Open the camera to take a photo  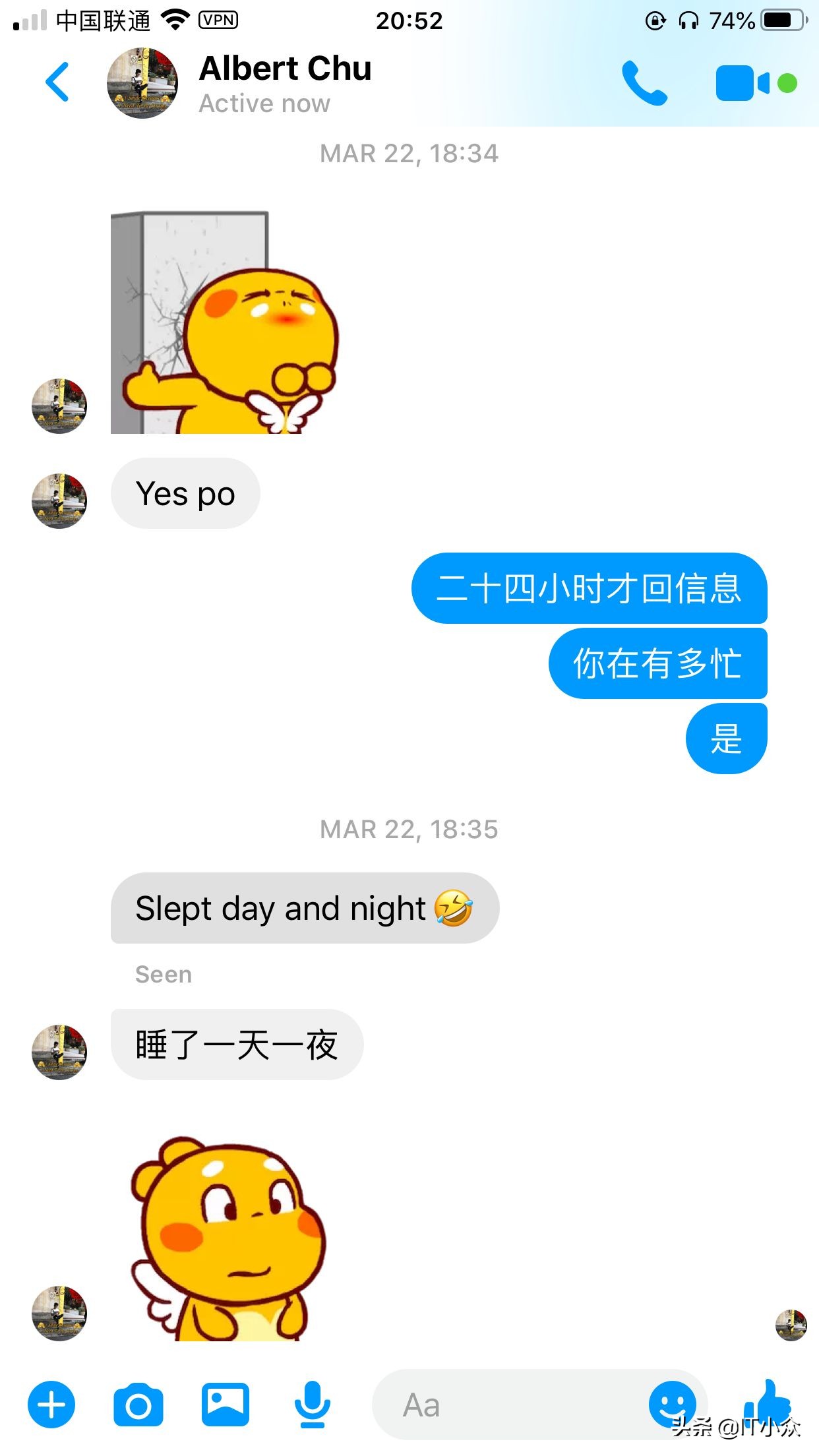click(x=138, y=1405)
